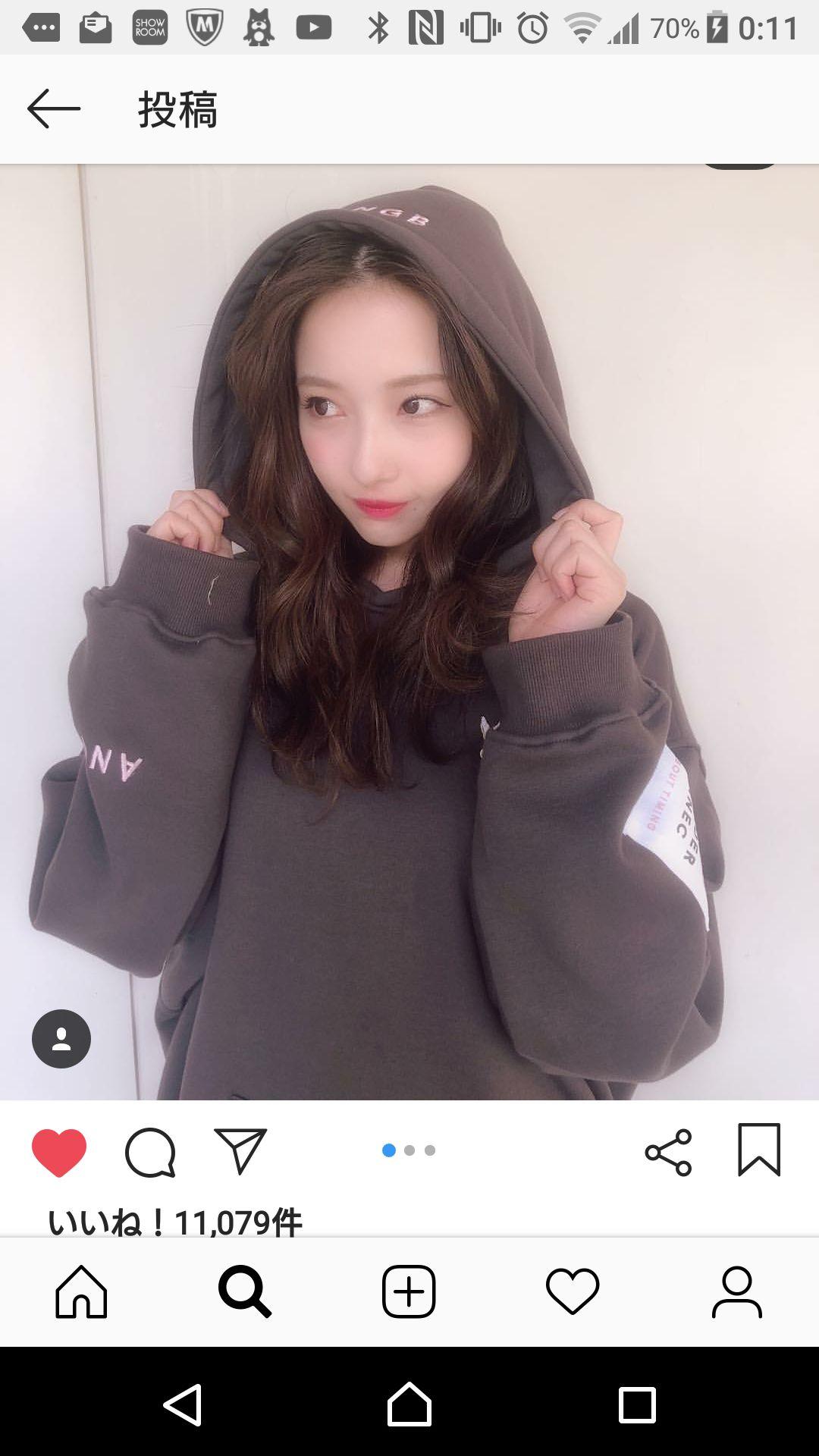Viewport: 819px width, 1456px height.
Task: Bookmark this post
Action: tap(759, 1150)
